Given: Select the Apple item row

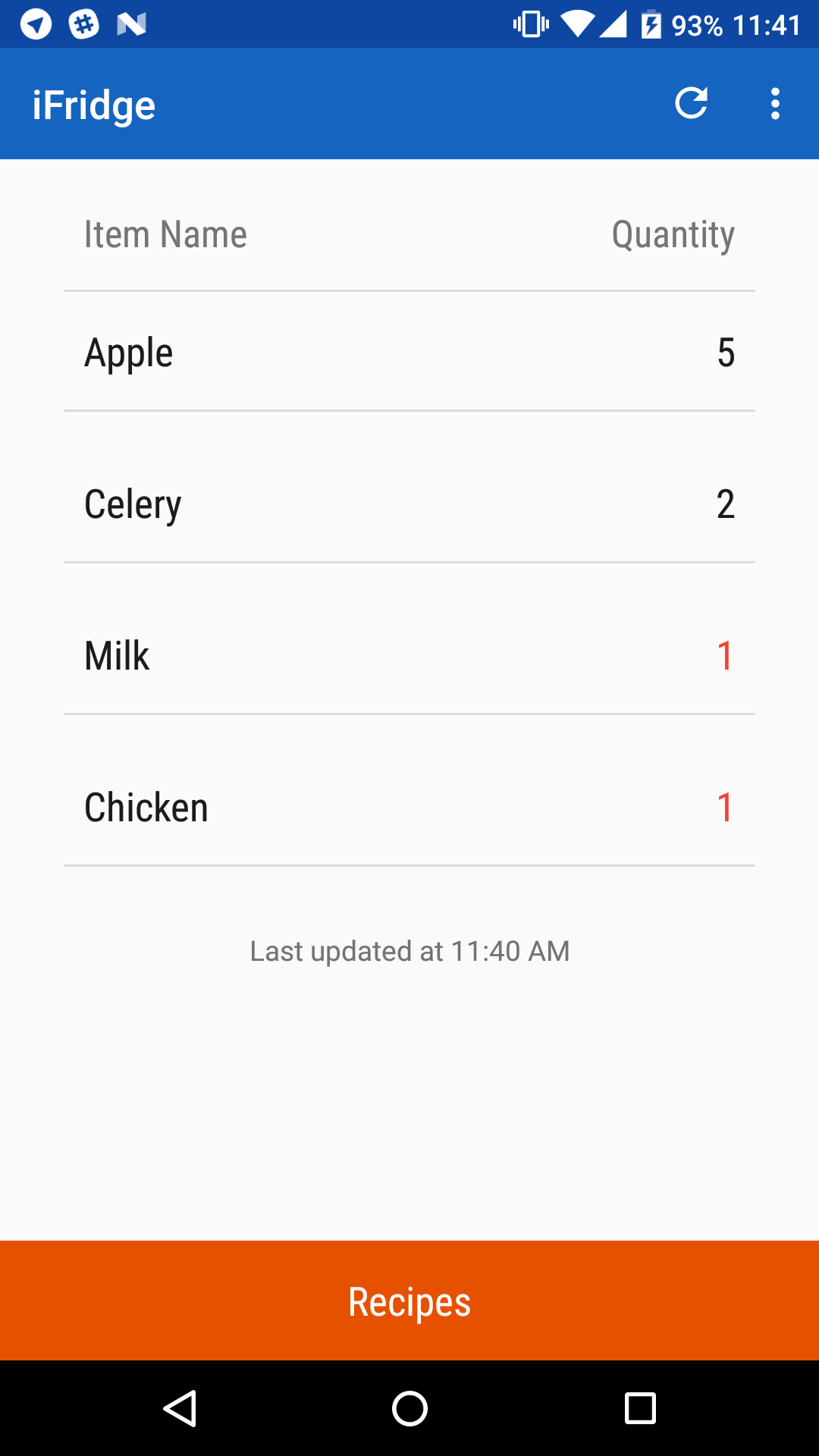Looking at the screenshot, I should [409, 353].
